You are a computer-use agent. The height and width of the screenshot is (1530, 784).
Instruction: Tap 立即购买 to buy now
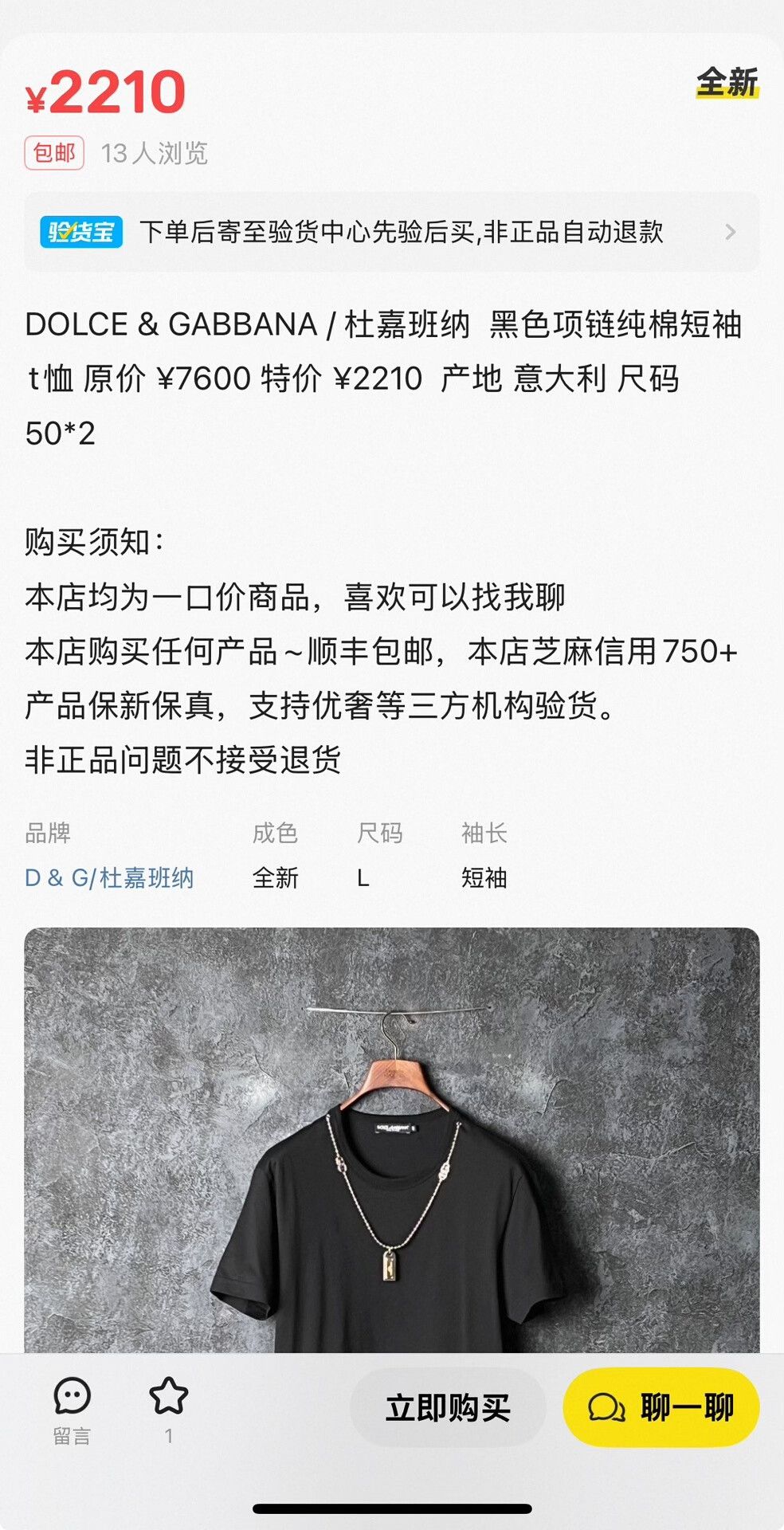[x=448, y=1407]
